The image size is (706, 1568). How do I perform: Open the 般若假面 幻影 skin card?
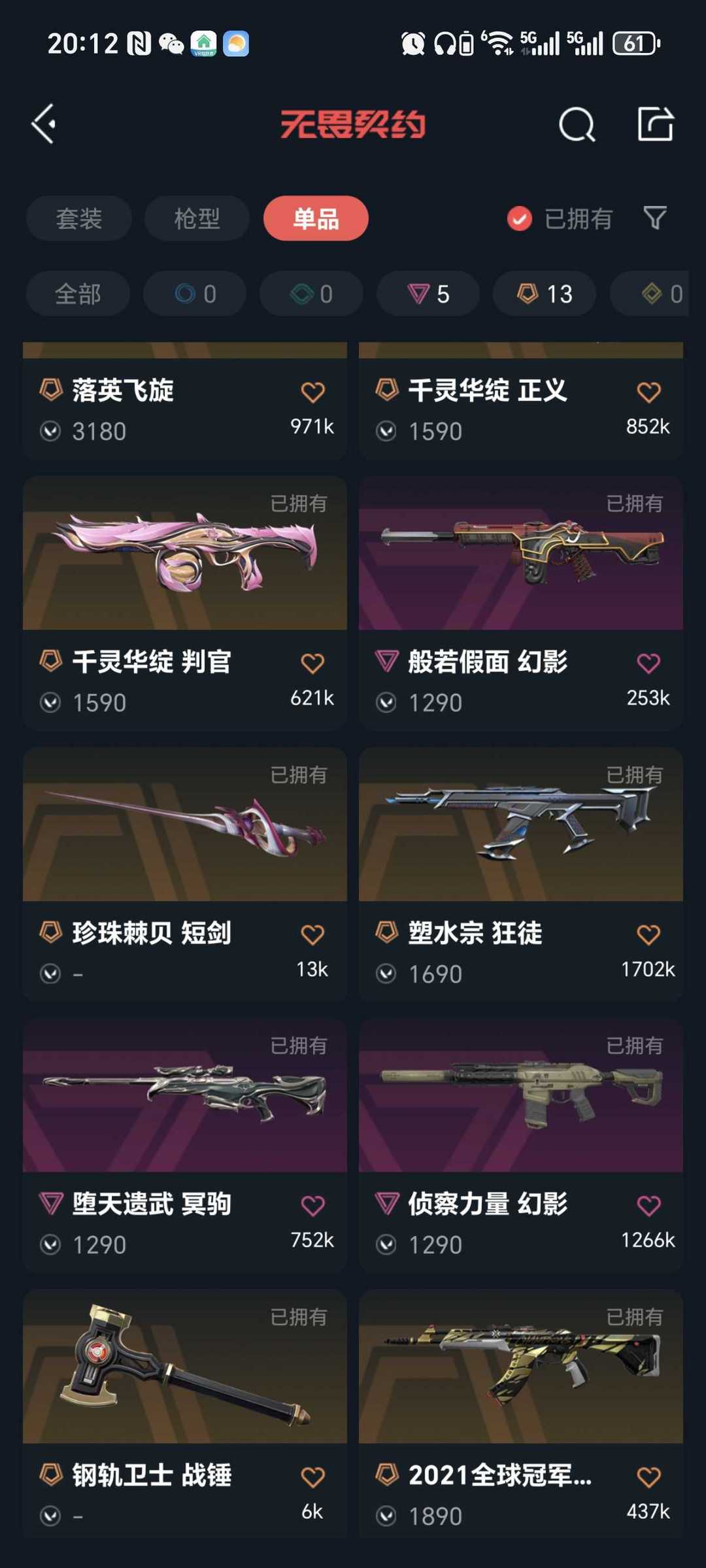point(521,603)
